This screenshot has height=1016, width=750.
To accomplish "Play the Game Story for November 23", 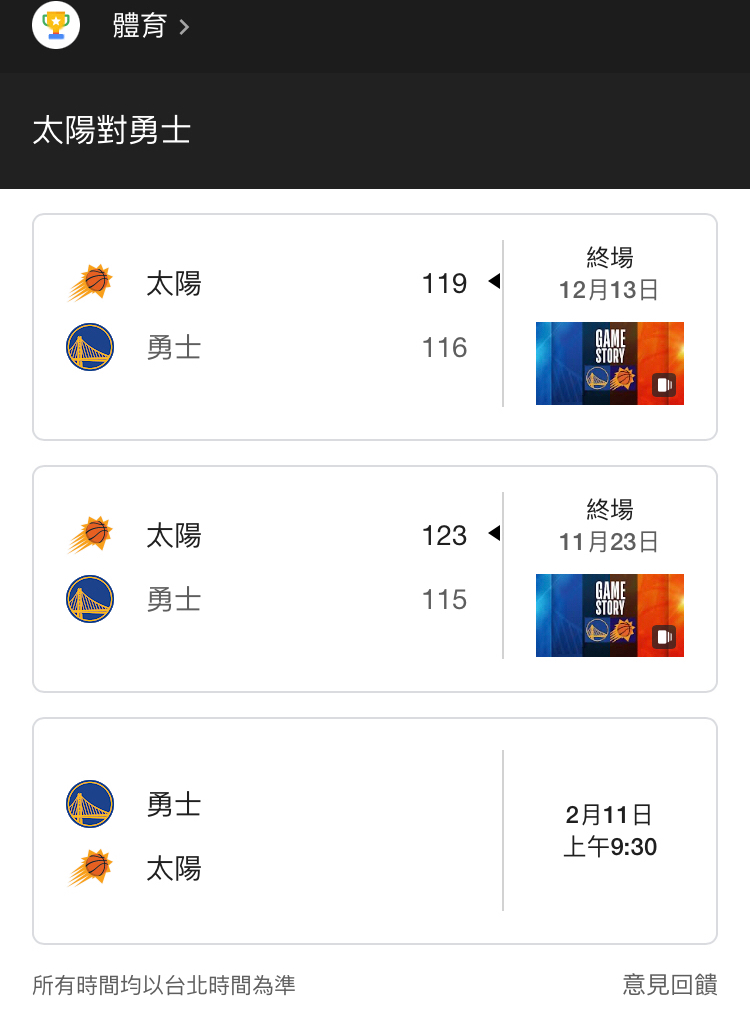I will point(609,615).
